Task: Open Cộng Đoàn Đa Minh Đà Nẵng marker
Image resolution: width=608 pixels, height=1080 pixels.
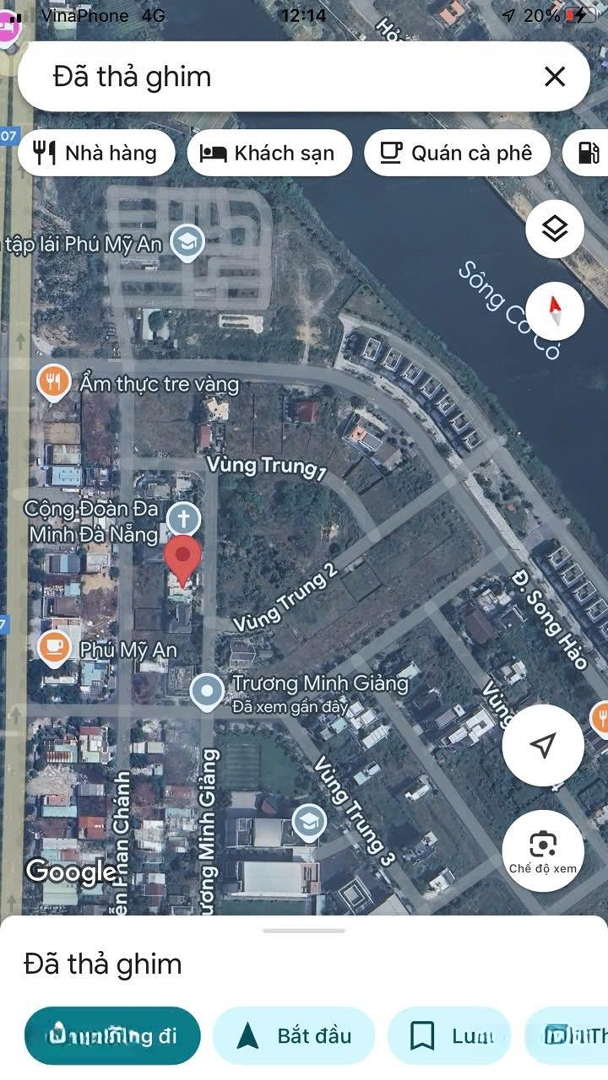Action: tap(183, 520)
